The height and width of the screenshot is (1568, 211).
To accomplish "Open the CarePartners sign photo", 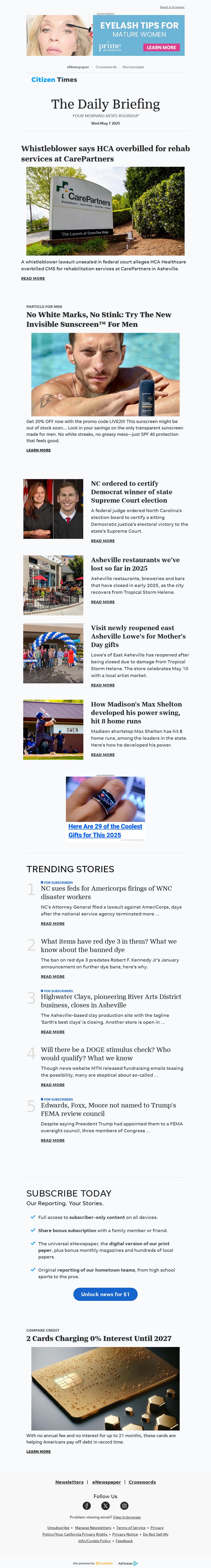I will click(x=105, y=210).
